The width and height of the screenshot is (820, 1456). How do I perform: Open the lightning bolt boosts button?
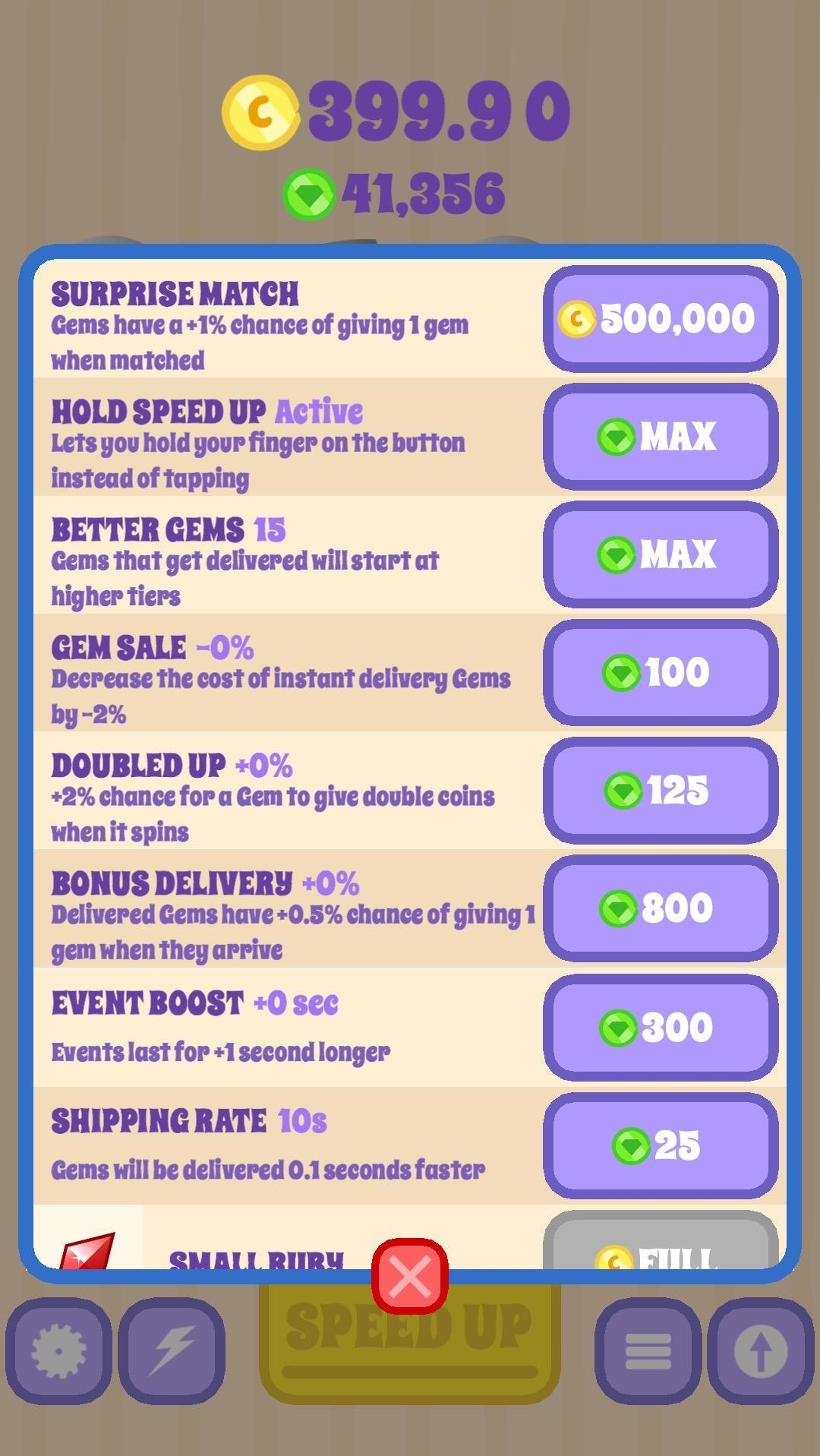click(172, 1350)
